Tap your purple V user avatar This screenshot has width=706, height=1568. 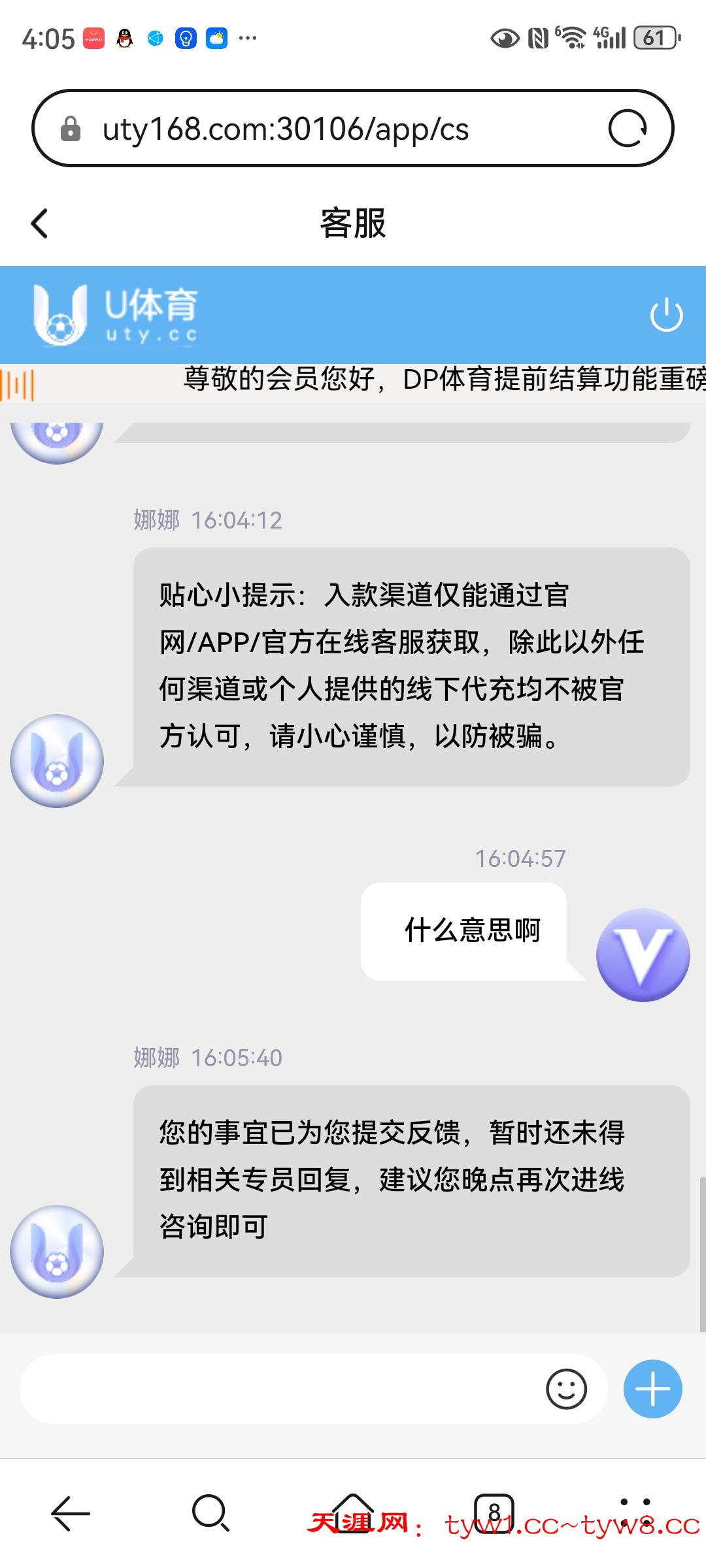pyautogui.click(x=643, y=954)
